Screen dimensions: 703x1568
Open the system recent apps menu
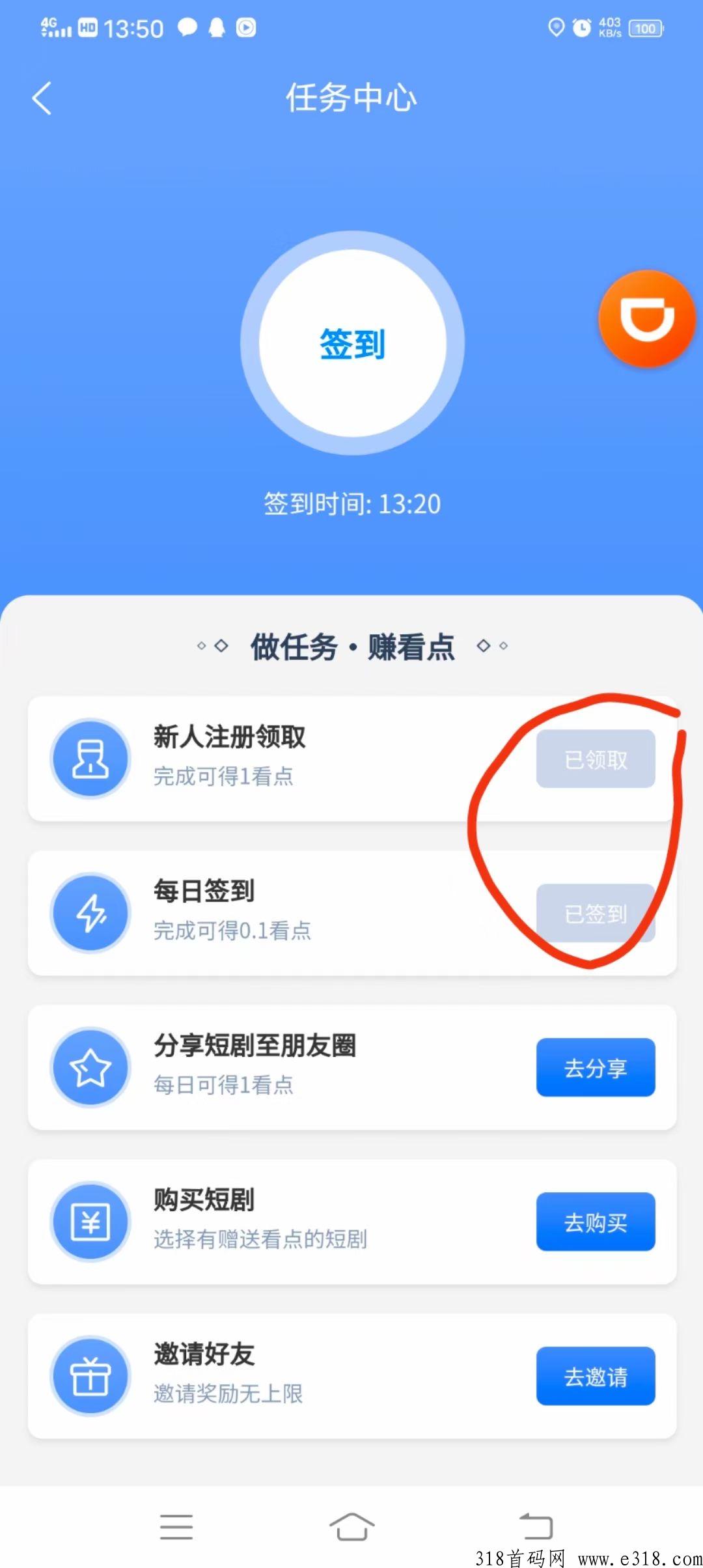tap(176, 1527)
